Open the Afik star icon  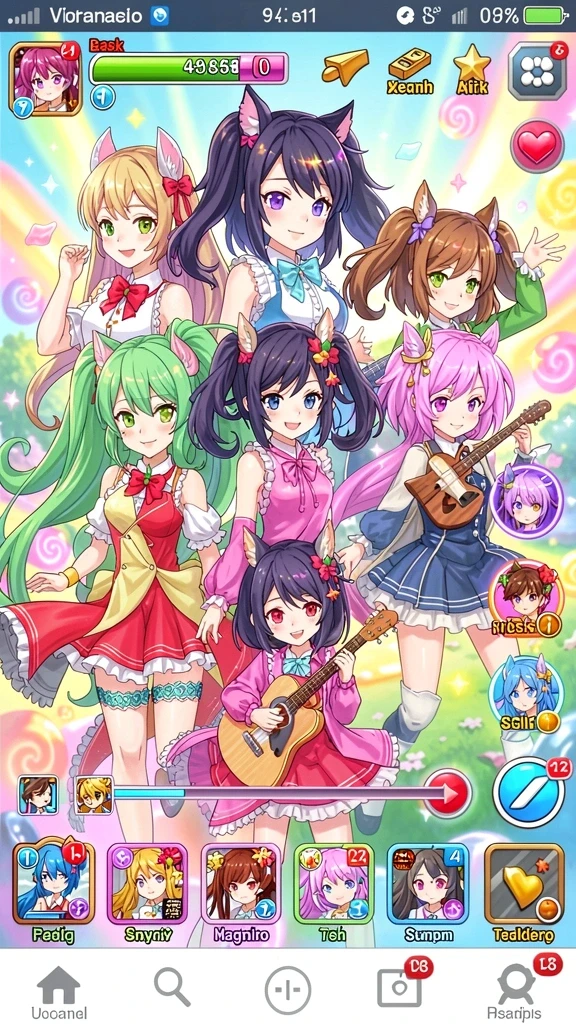tap(472, 70)
